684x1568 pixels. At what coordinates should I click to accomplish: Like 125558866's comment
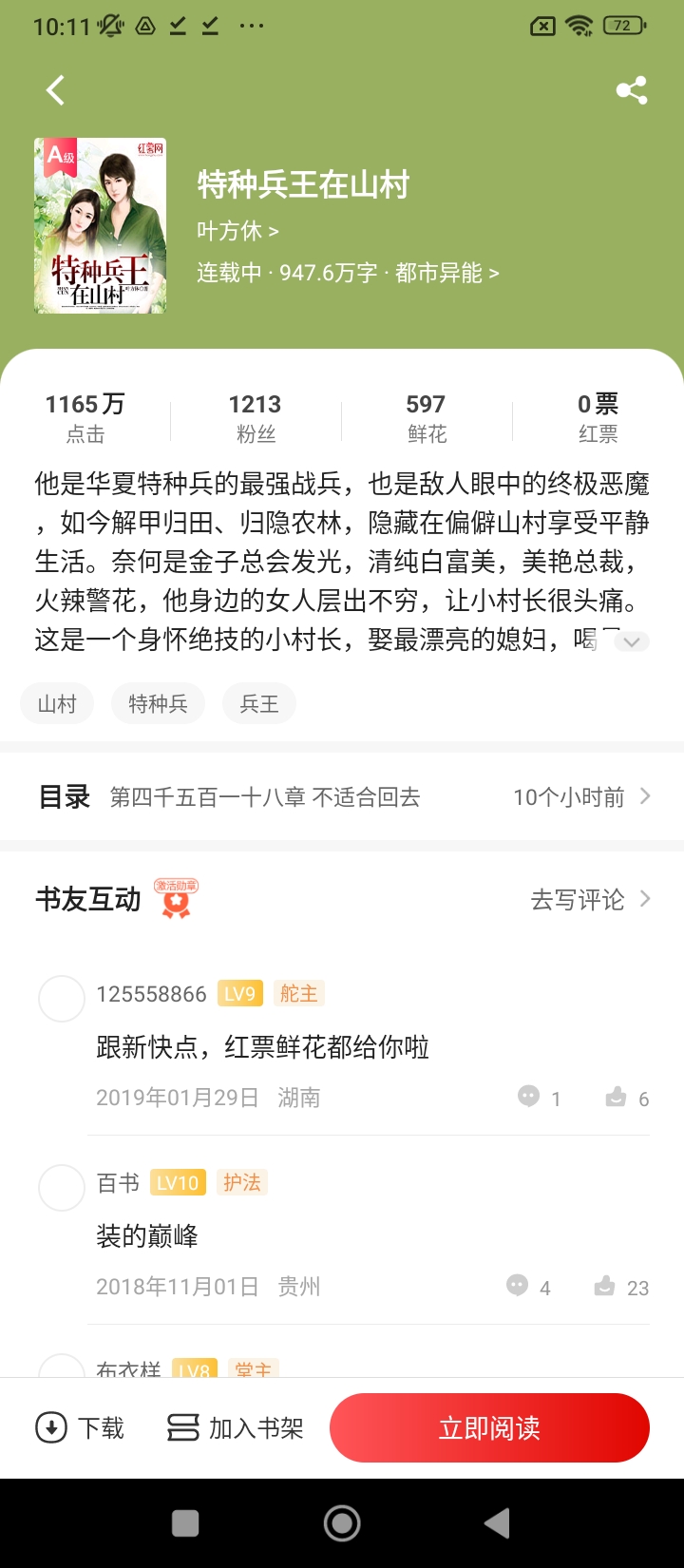point(617,1098)
